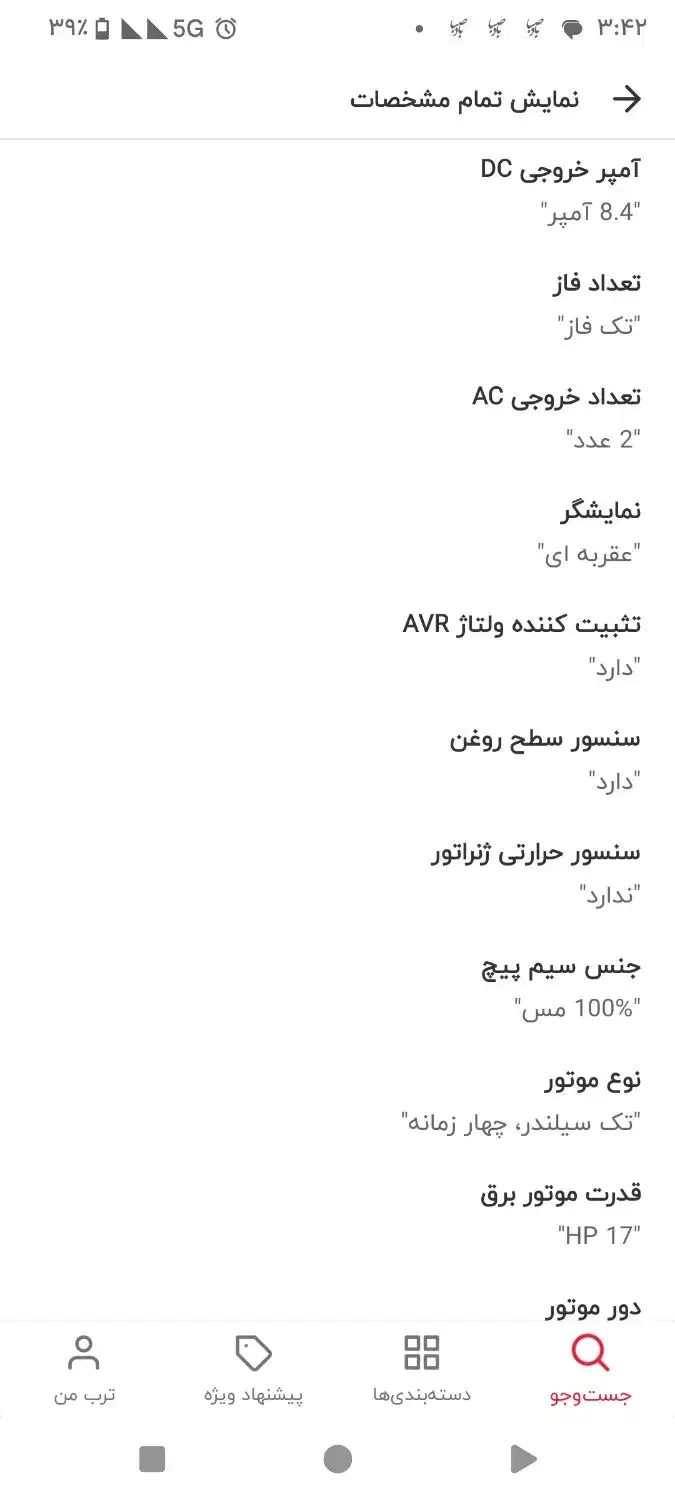The image size is (675, 1500).
Task: Tap the back arrow in the header
Action: (x=626, y=99)
